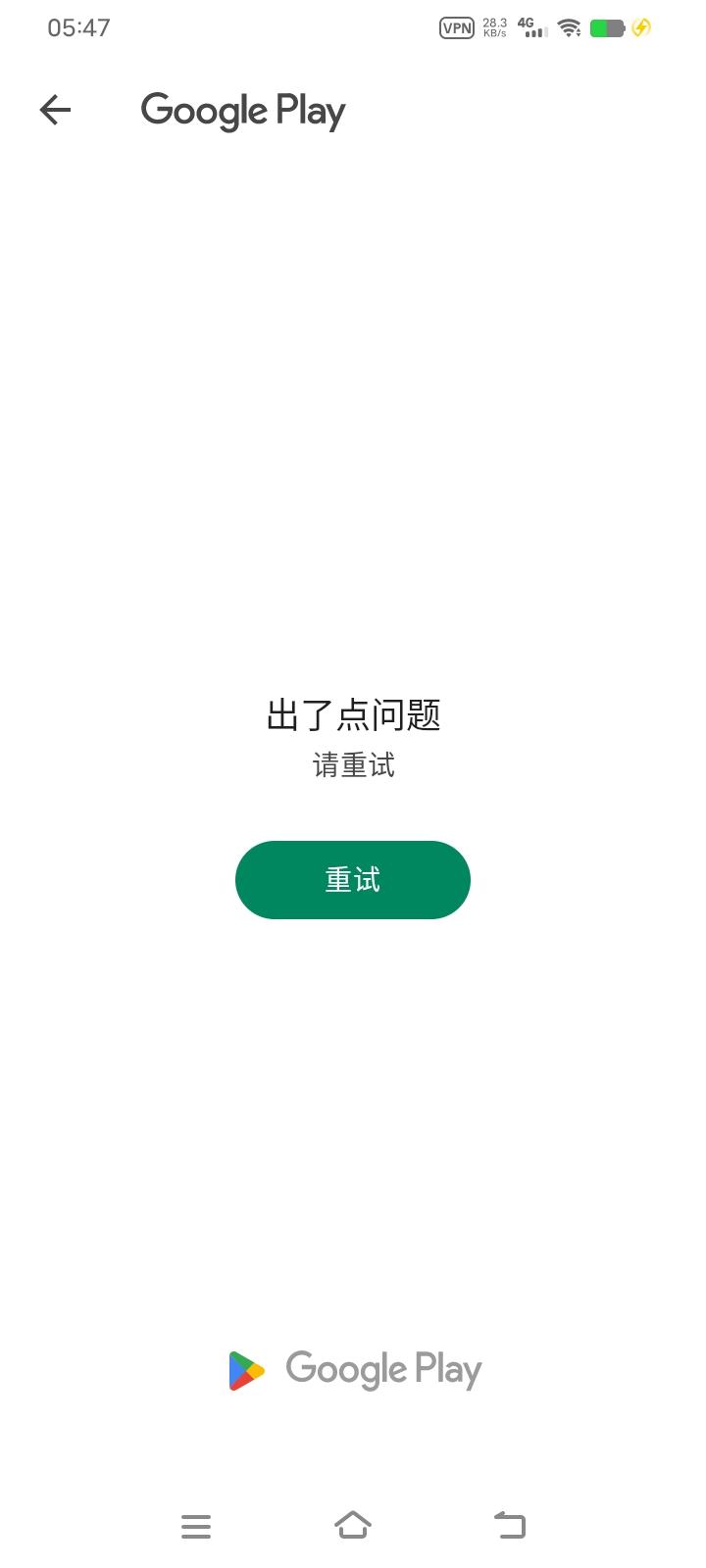Tap the charging flash icon in status bar
The height and width of the screenshot is (1568, 706).
pyautogui.click(x=642, y=27)
